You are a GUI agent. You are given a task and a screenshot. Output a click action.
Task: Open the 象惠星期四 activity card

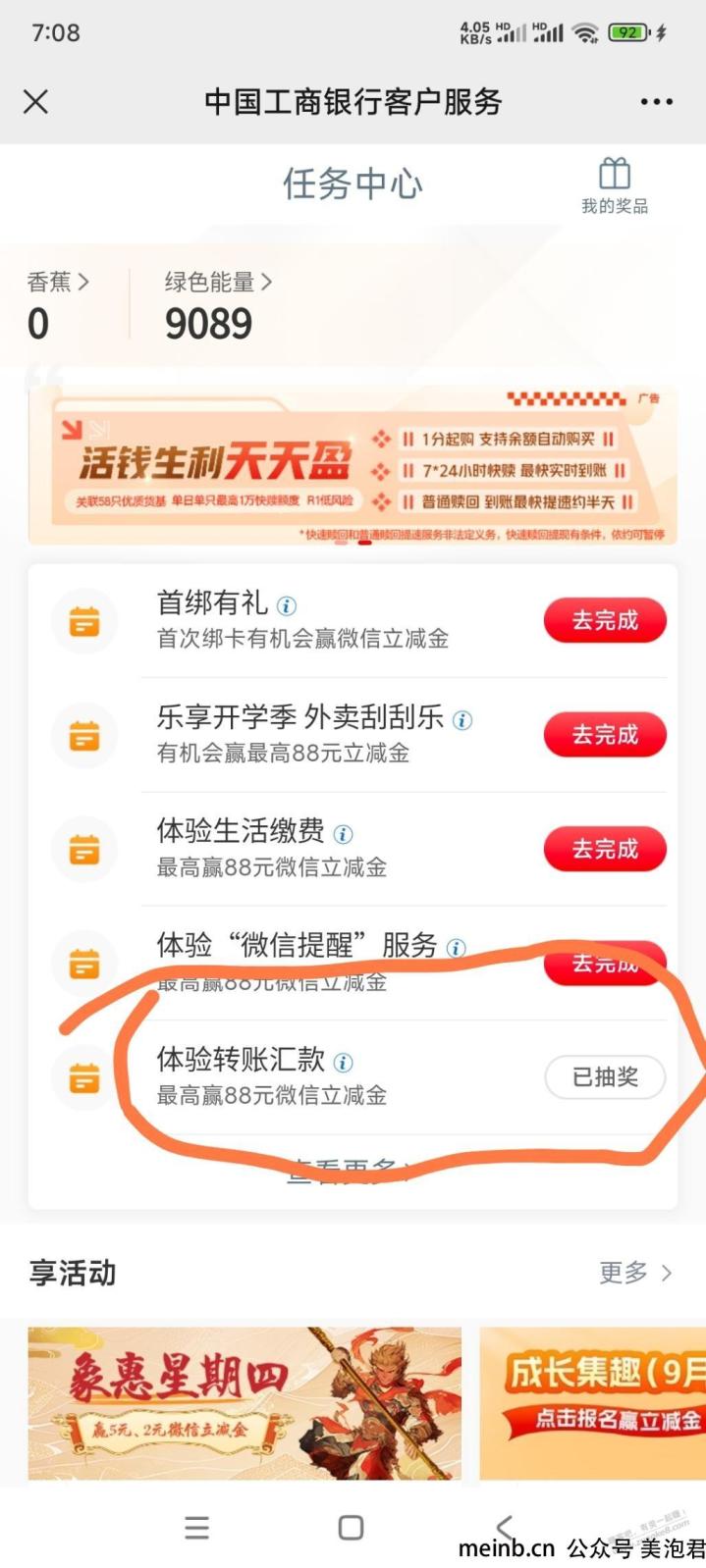tap(244, 1403)
